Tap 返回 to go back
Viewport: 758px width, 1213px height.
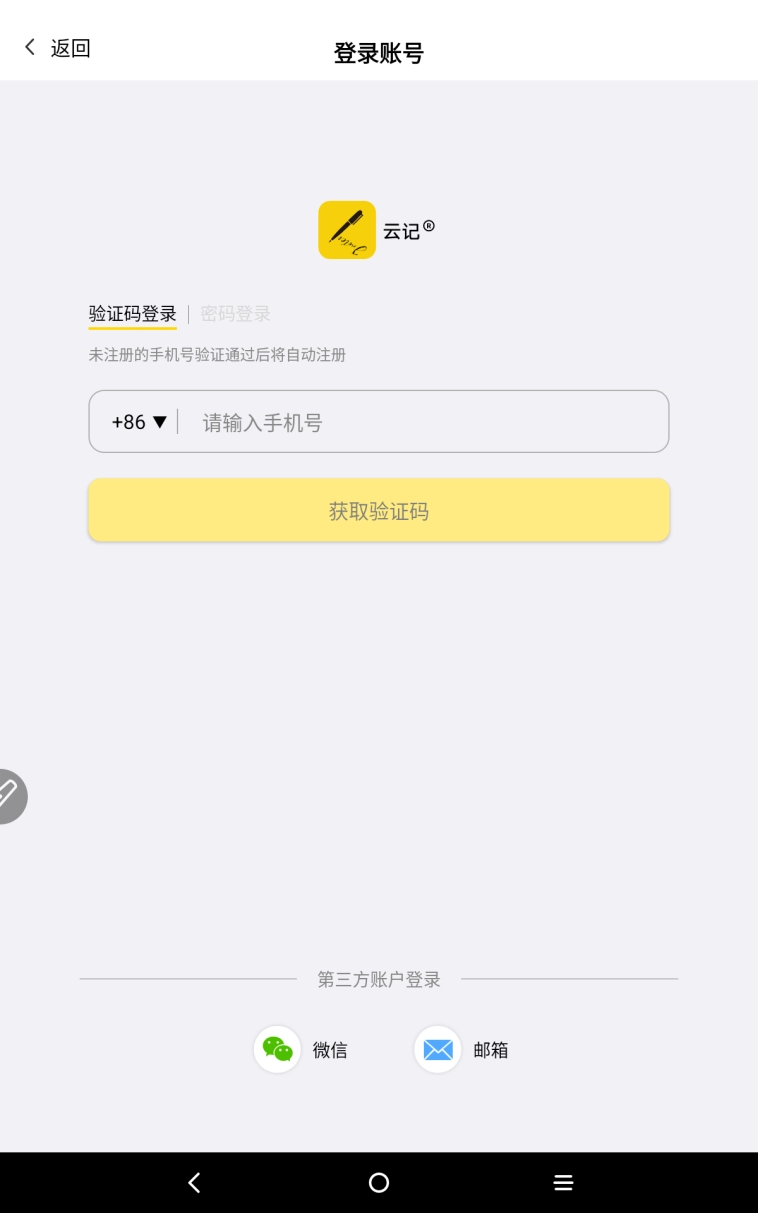57,48
